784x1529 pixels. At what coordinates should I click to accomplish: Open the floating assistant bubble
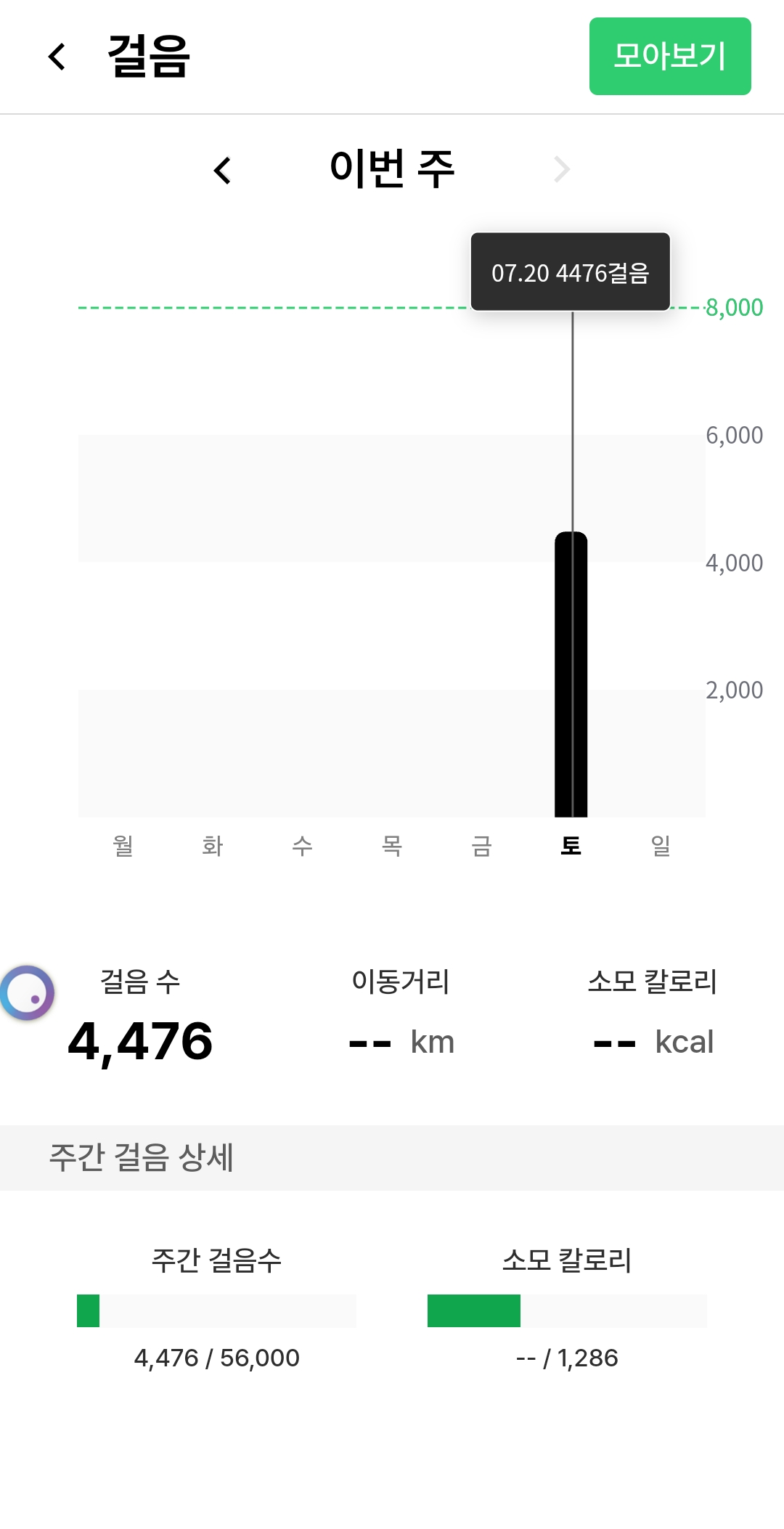pyautogui.click(x=28, y=992)
